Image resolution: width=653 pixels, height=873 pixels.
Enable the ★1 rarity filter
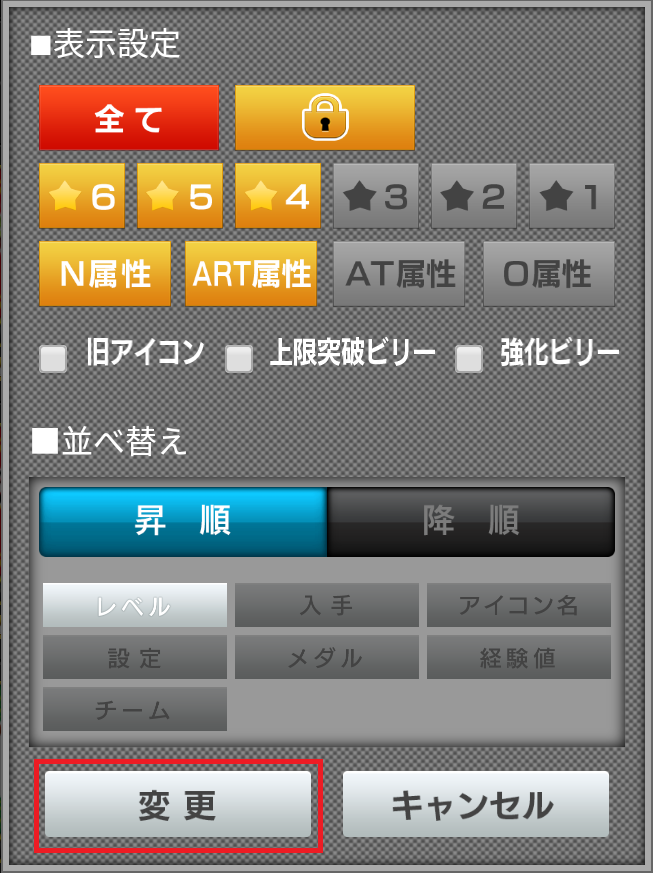[571, 196]
